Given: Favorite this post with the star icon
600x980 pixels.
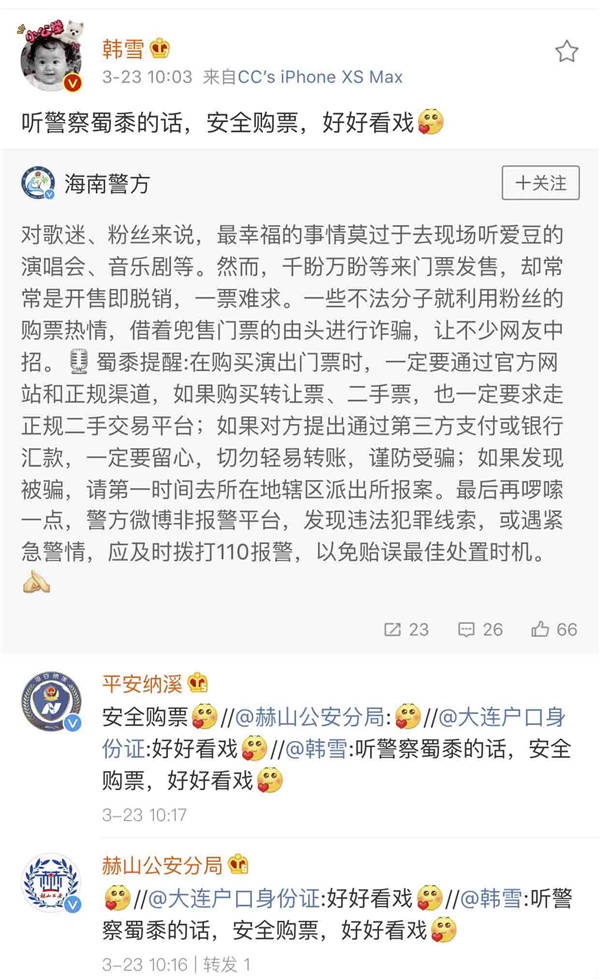Looking at the screenshot, I should click(x=567, y=51).
